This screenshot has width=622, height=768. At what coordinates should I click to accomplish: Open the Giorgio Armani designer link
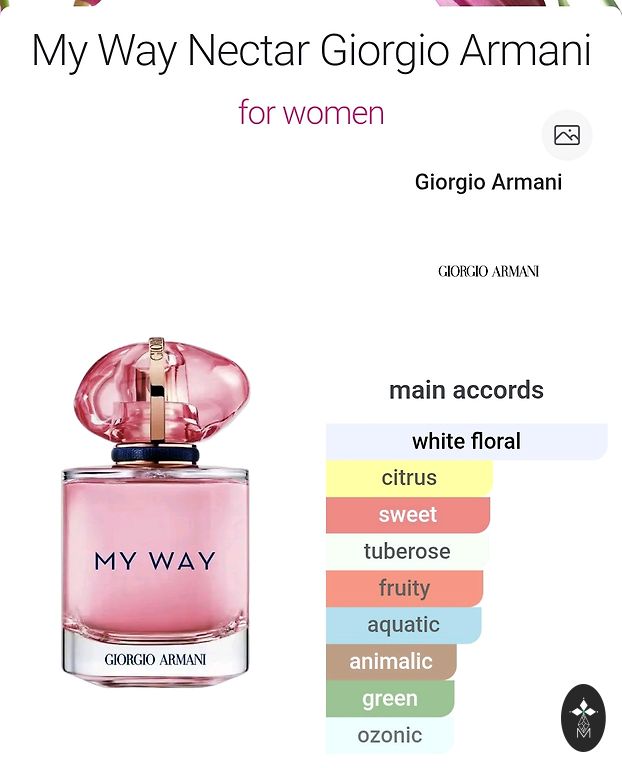pyautogui.click(x=488, y=182)
